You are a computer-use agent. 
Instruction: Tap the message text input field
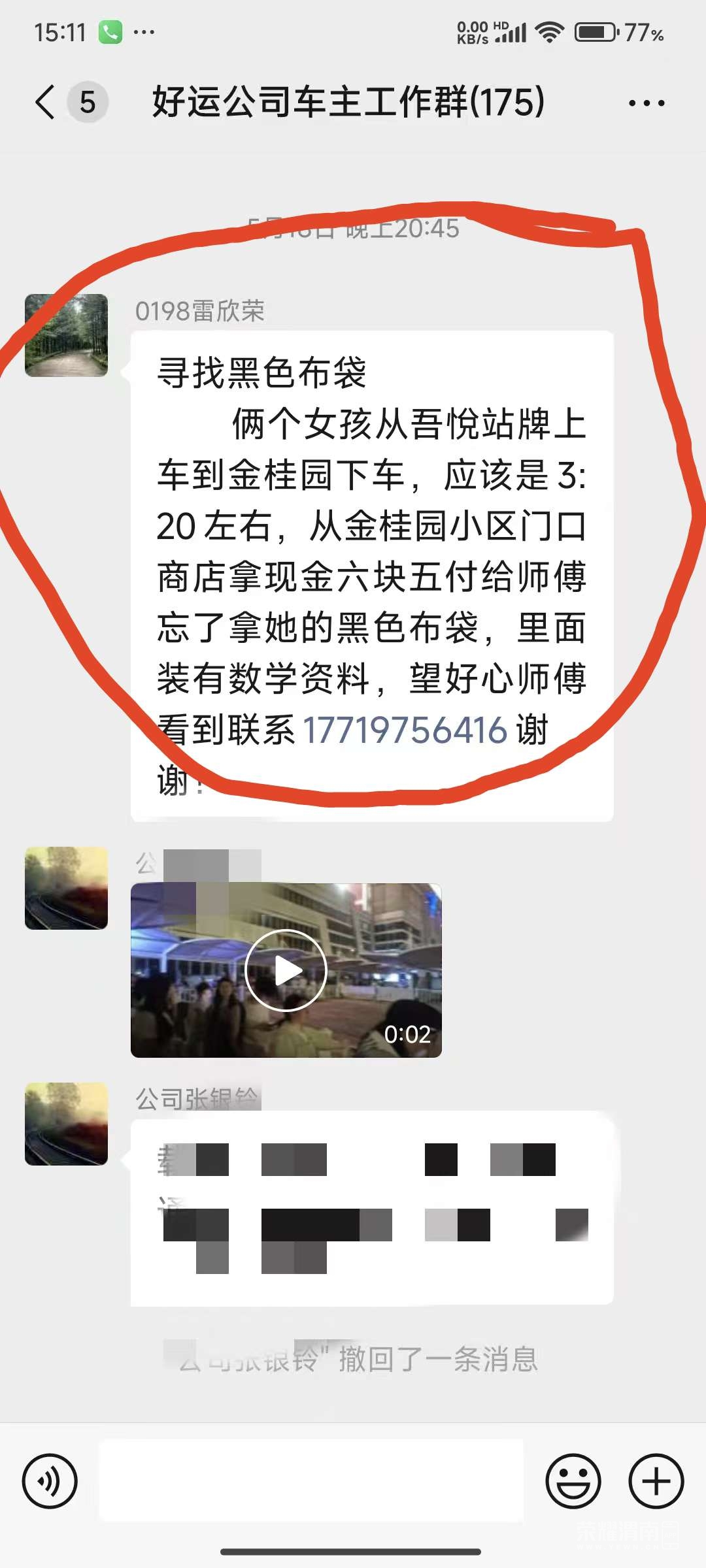[311, 1481]
